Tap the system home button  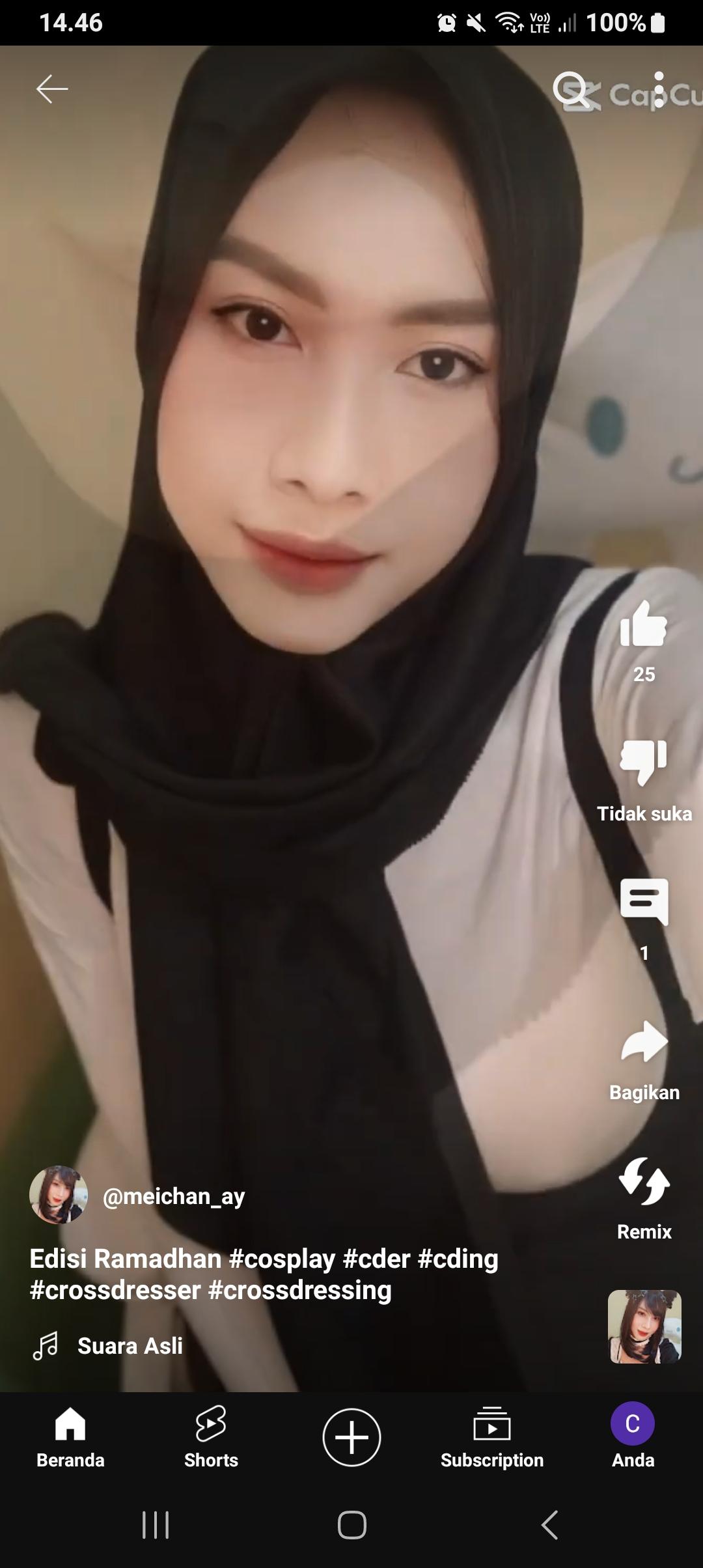click(351, 1525)
